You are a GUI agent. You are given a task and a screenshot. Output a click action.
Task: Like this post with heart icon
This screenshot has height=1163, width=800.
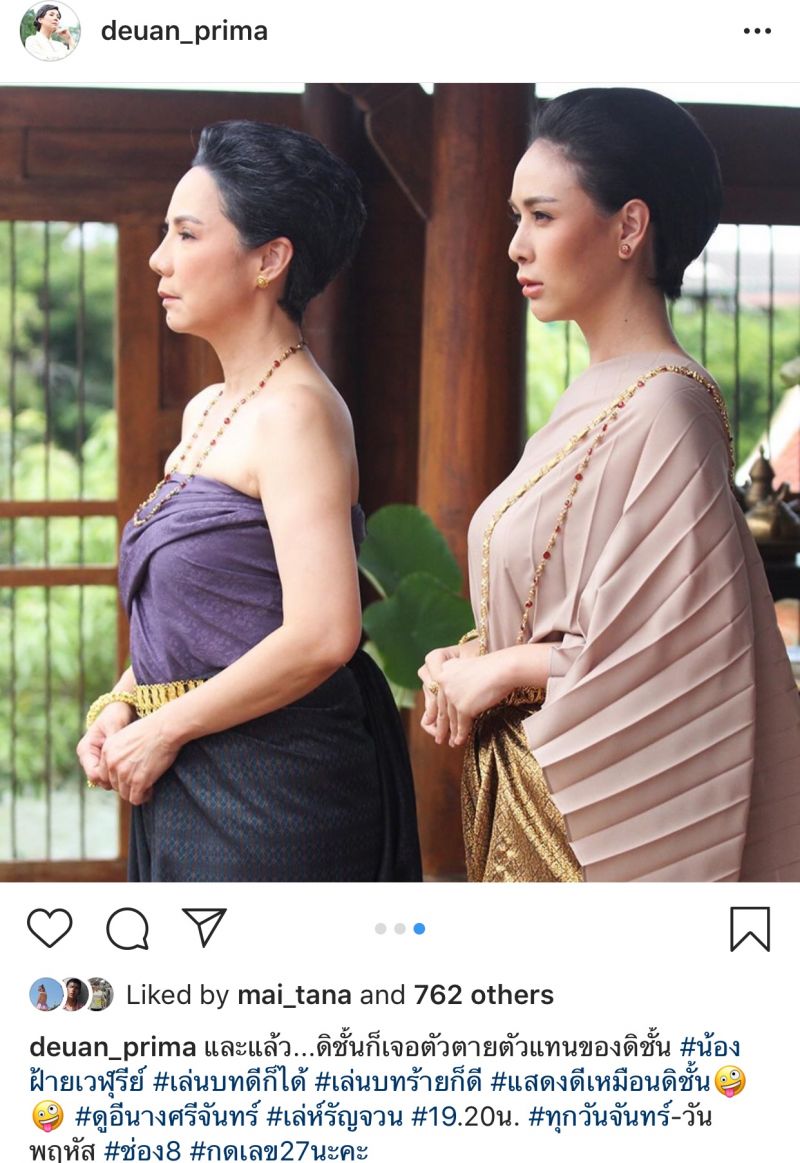[x=50, y=928]
